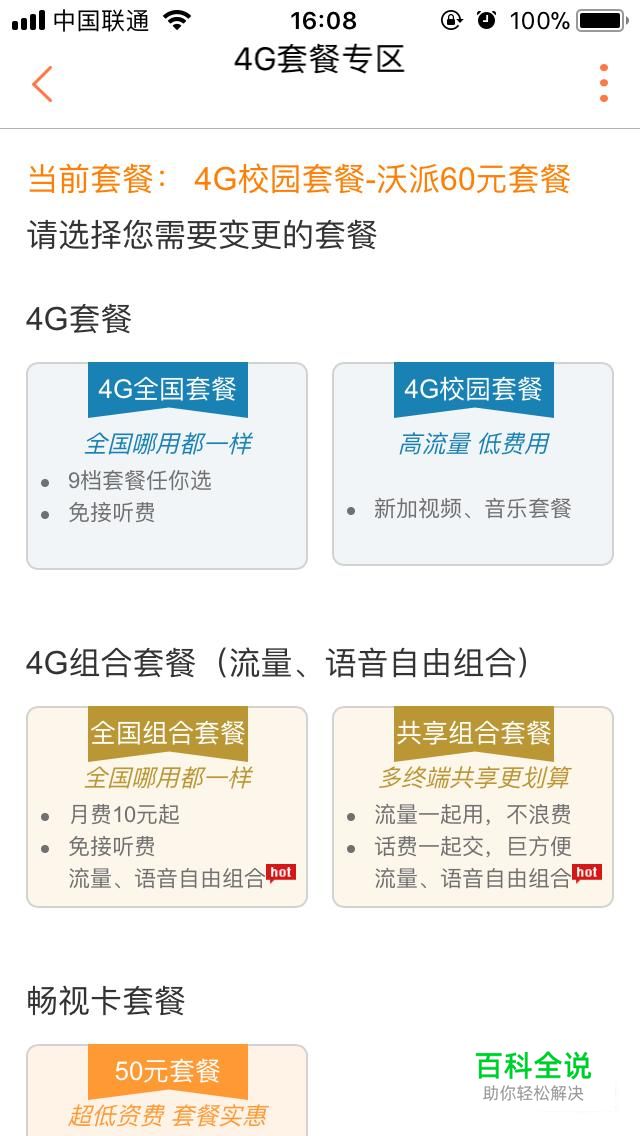This screenshot has width=640, height=1136.
Task: Go back using the orange arrow
Action: [42, 84]
